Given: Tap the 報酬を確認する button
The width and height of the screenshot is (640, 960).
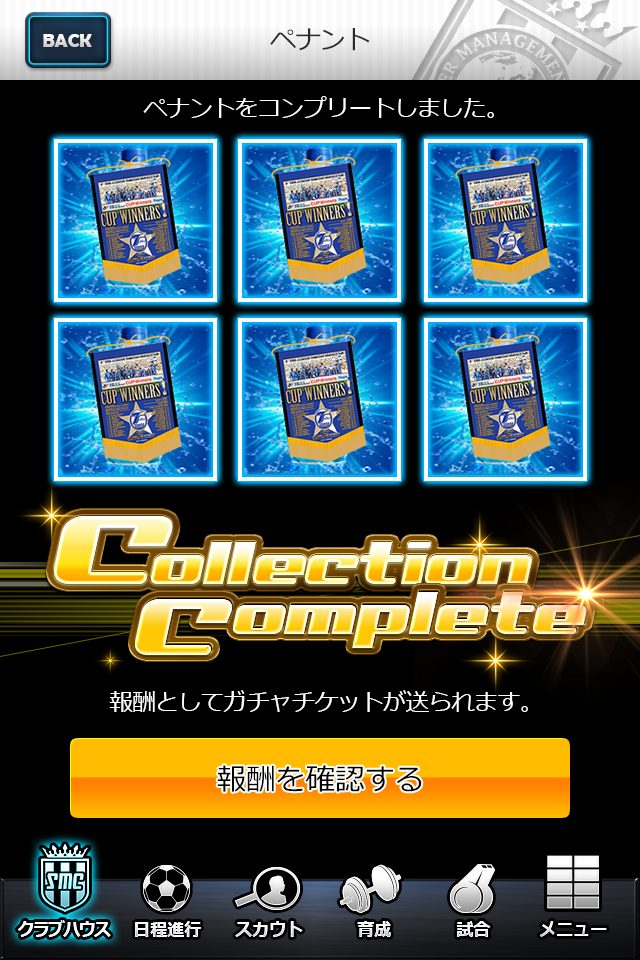Looking at the screenshot, I should coord(320,778).
